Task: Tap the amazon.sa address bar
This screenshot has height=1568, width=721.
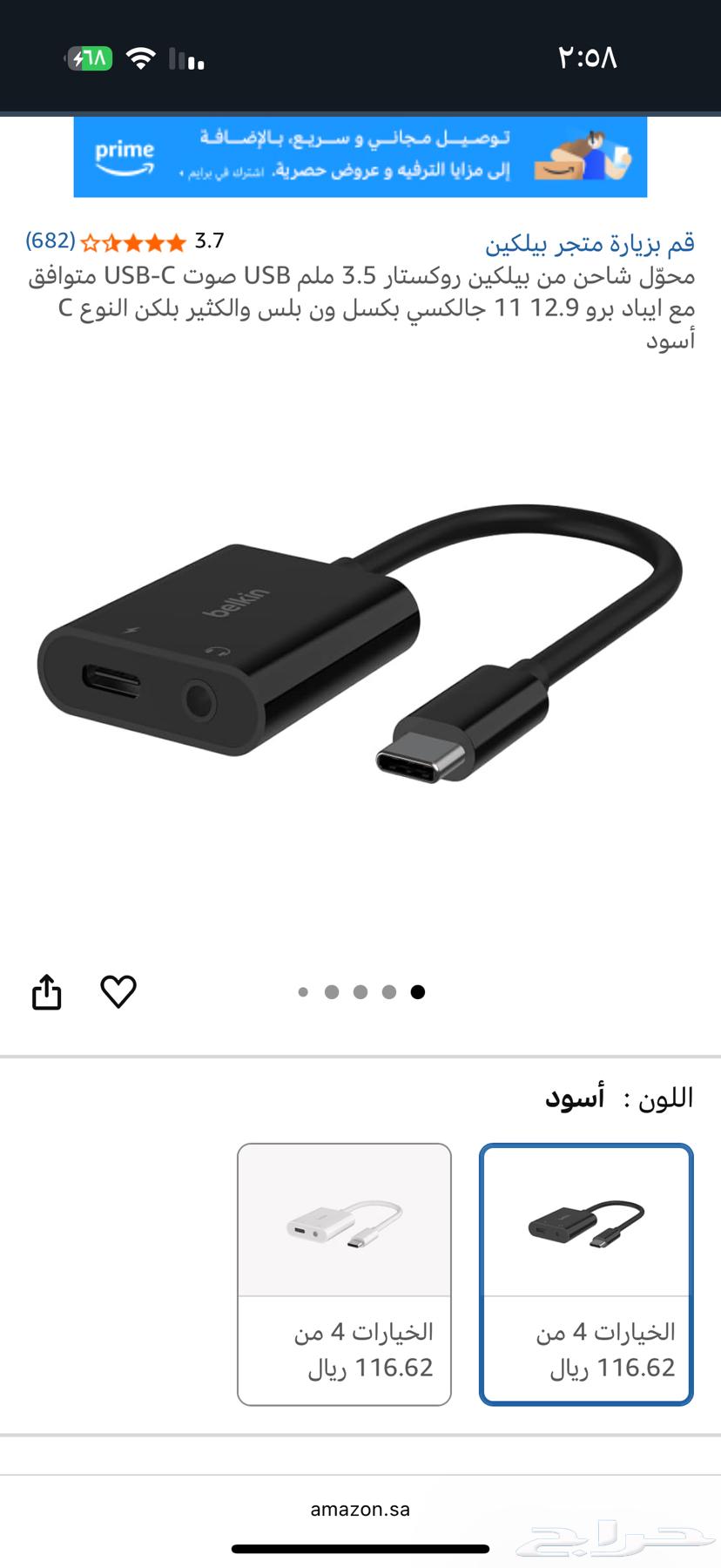Action: click(x=360, y=1510)
